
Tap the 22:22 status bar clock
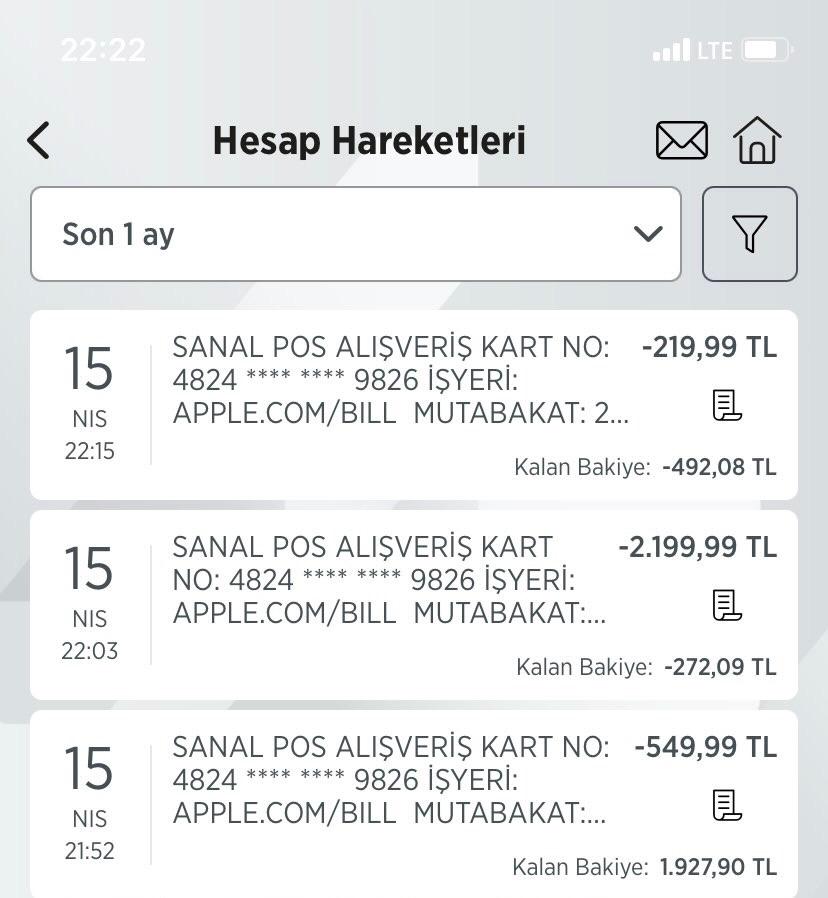[x=104, y=49]
